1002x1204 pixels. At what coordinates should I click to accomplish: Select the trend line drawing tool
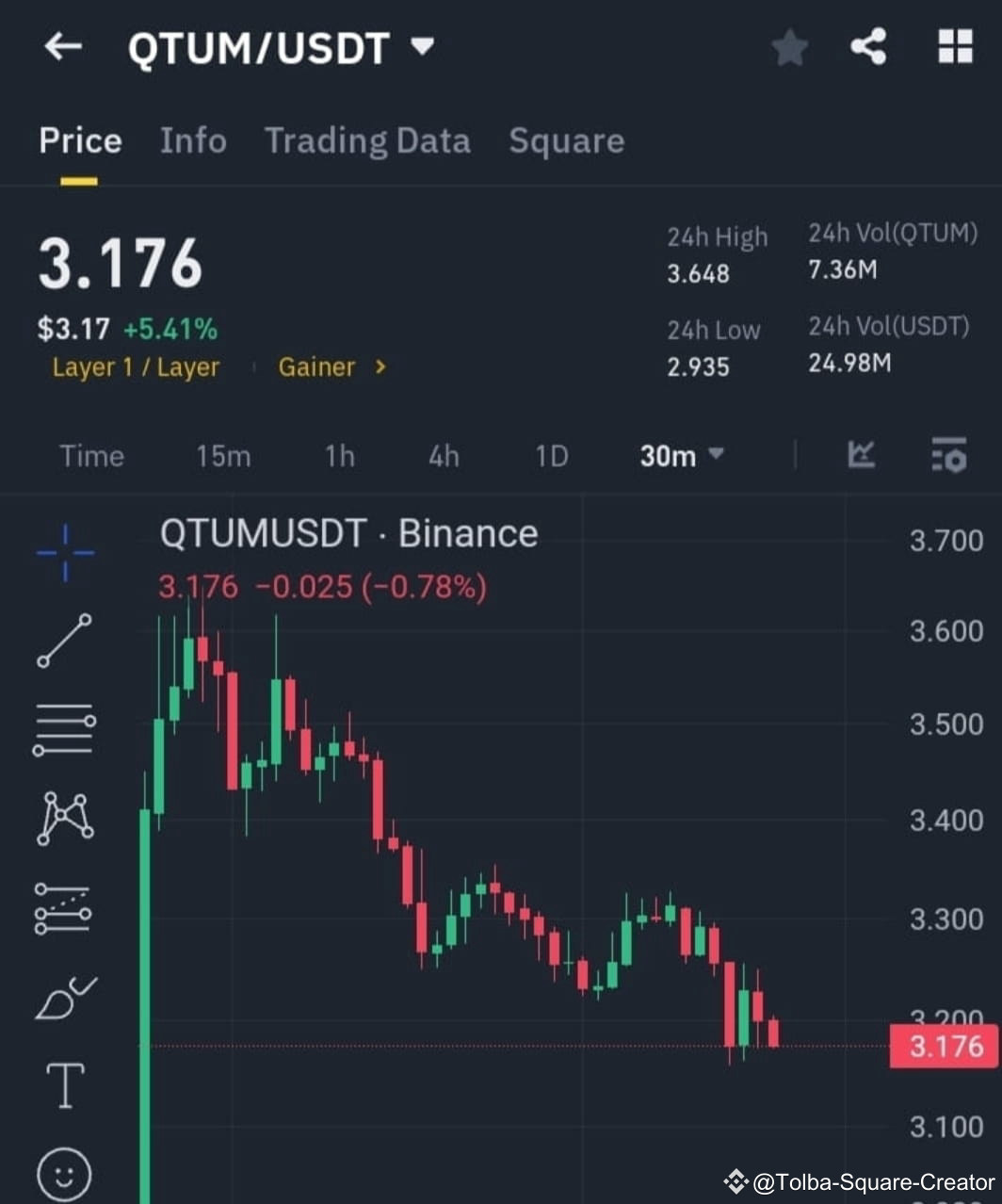tap(64, 639)
